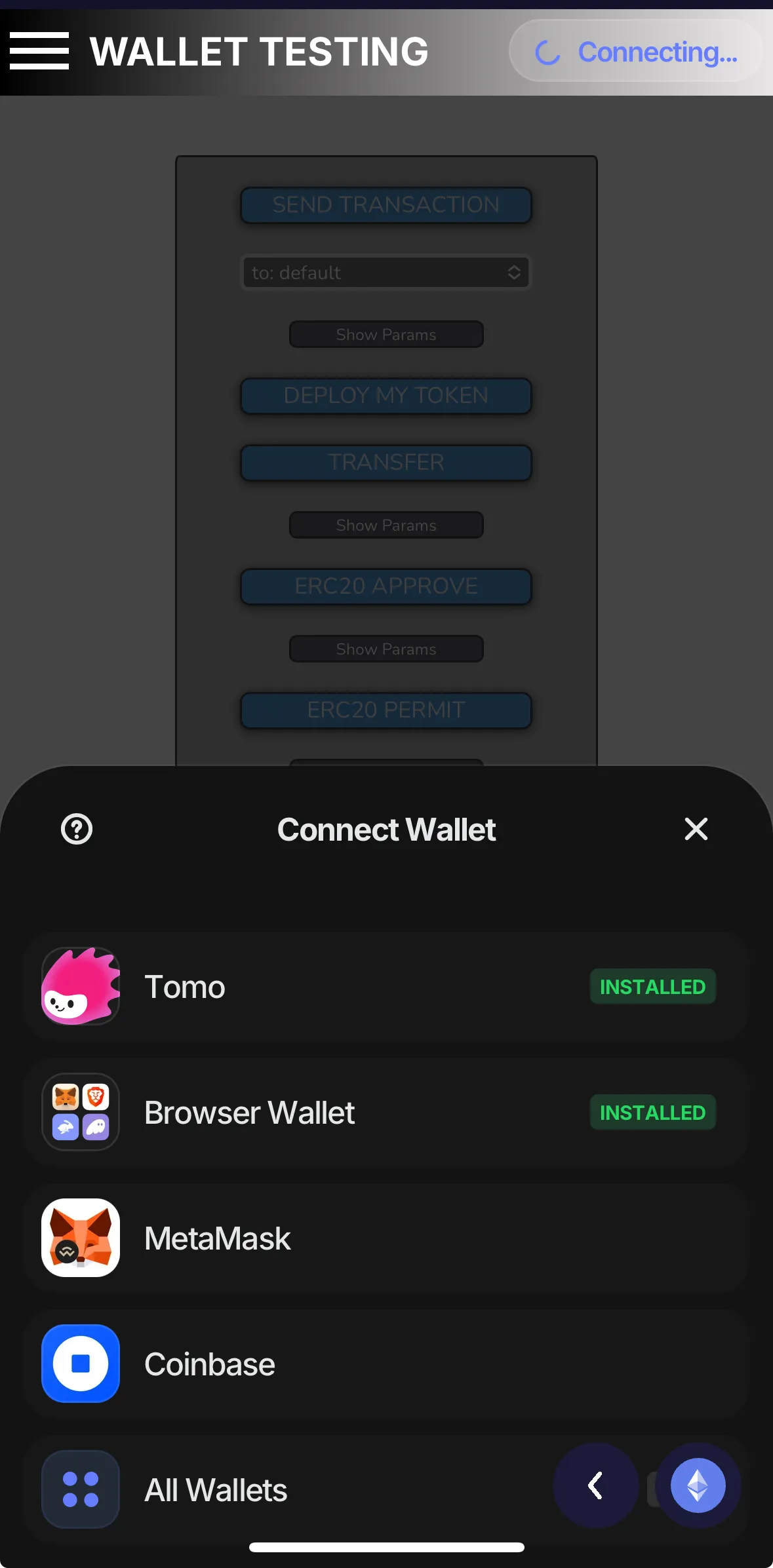Click the INSTALLED badge next to Tomo
The image size is (773, 1568).
652,986
